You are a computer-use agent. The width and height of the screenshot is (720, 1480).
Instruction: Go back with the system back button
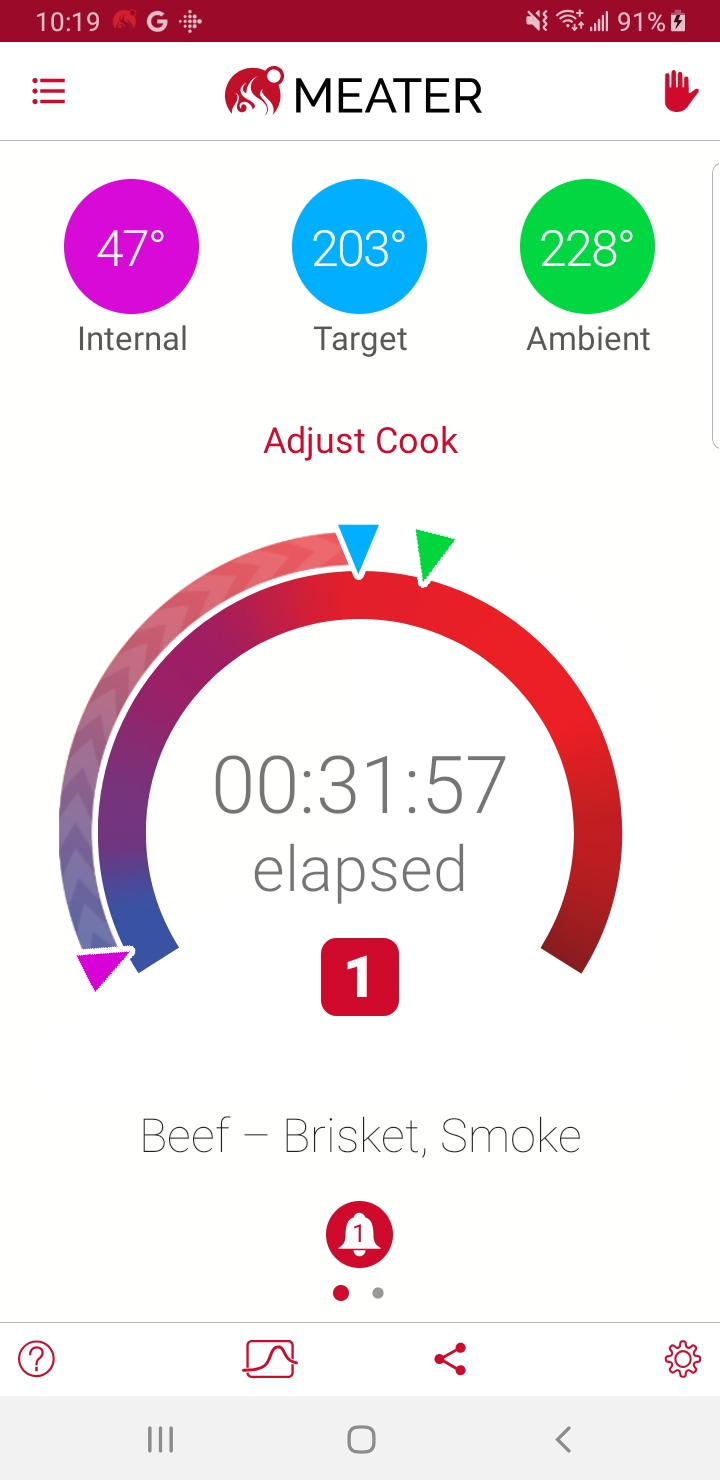point(563,1439)
